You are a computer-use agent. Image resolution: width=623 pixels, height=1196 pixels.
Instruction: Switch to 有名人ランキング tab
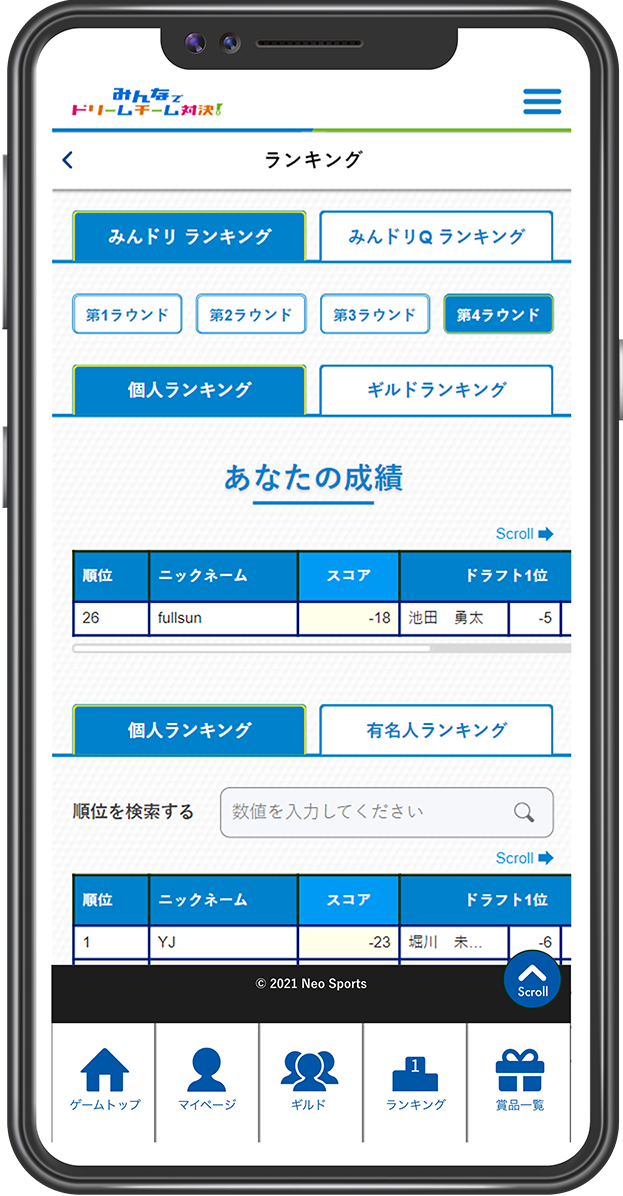[x=436, y=730]
